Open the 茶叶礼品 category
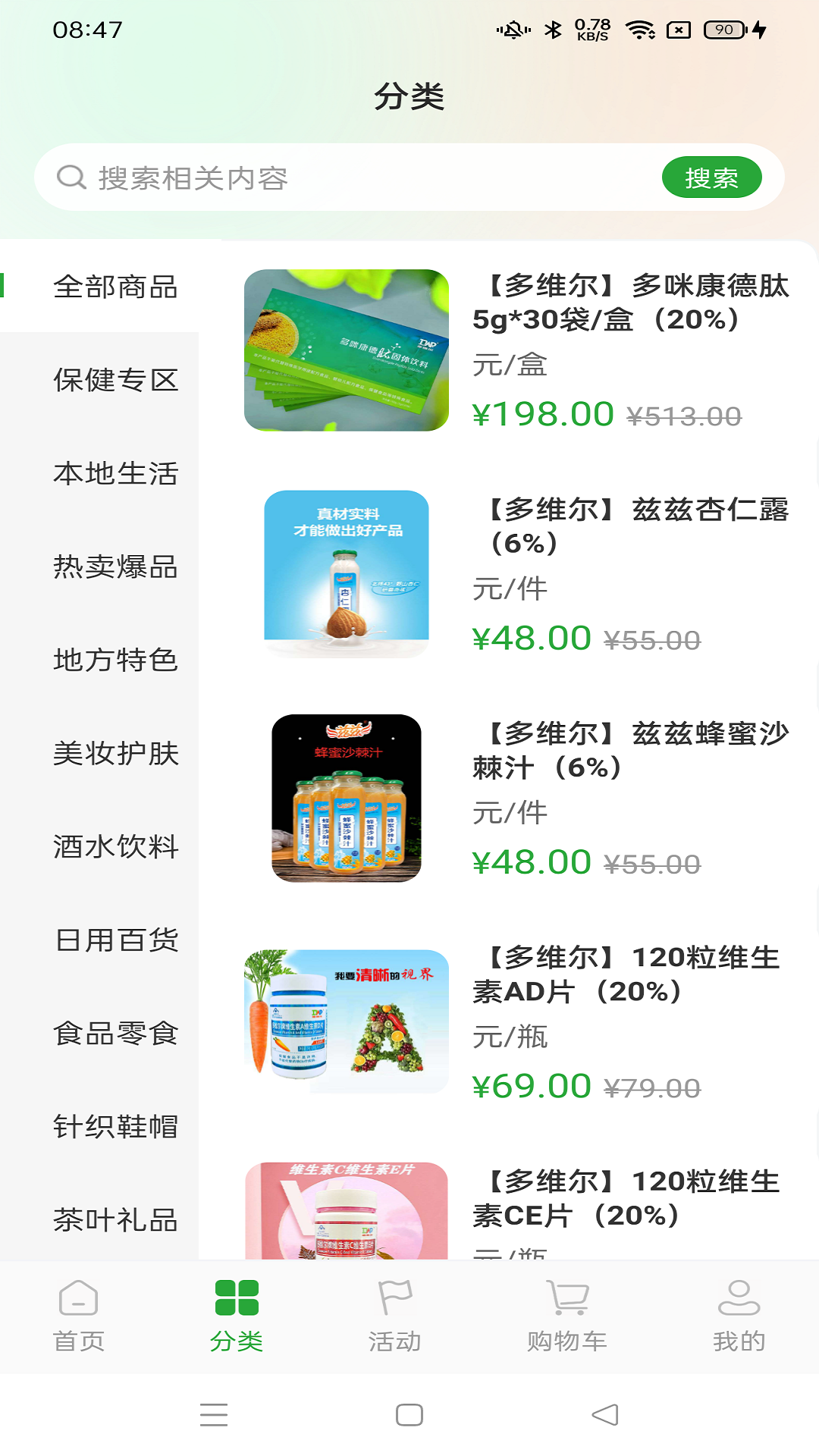Screen dimensions: 819x1456 115,1219
